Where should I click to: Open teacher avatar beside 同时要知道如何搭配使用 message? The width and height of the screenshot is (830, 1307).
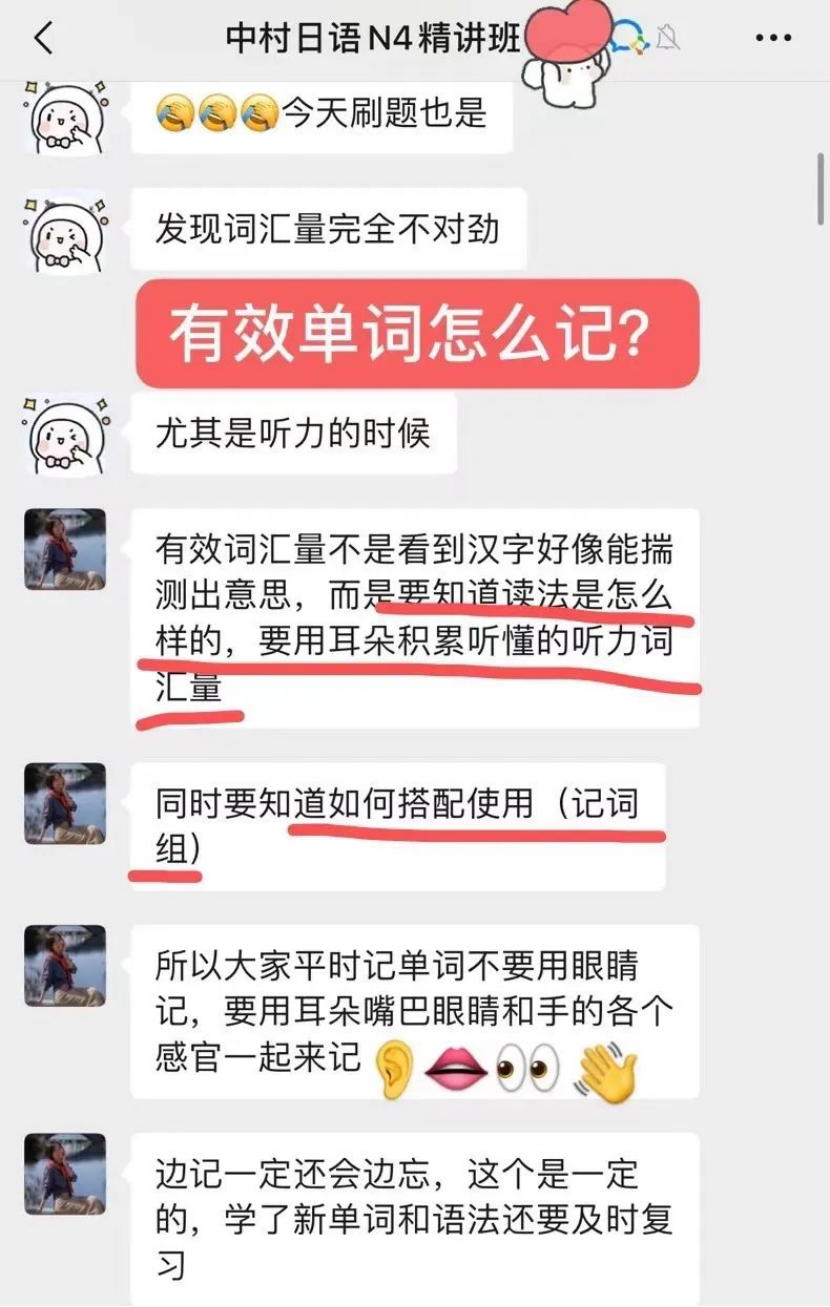pyautogui.click(x=65, y=804)
